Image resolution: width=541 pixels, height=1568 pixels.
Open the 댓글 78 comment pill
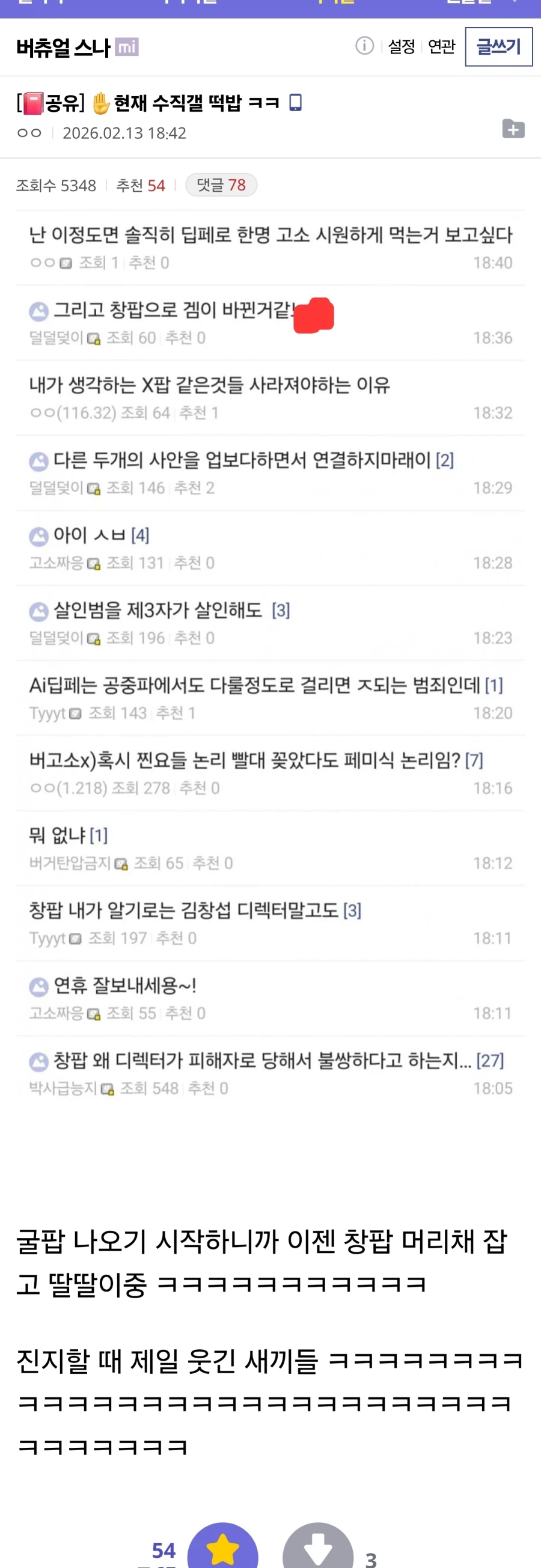pos(221,185)
